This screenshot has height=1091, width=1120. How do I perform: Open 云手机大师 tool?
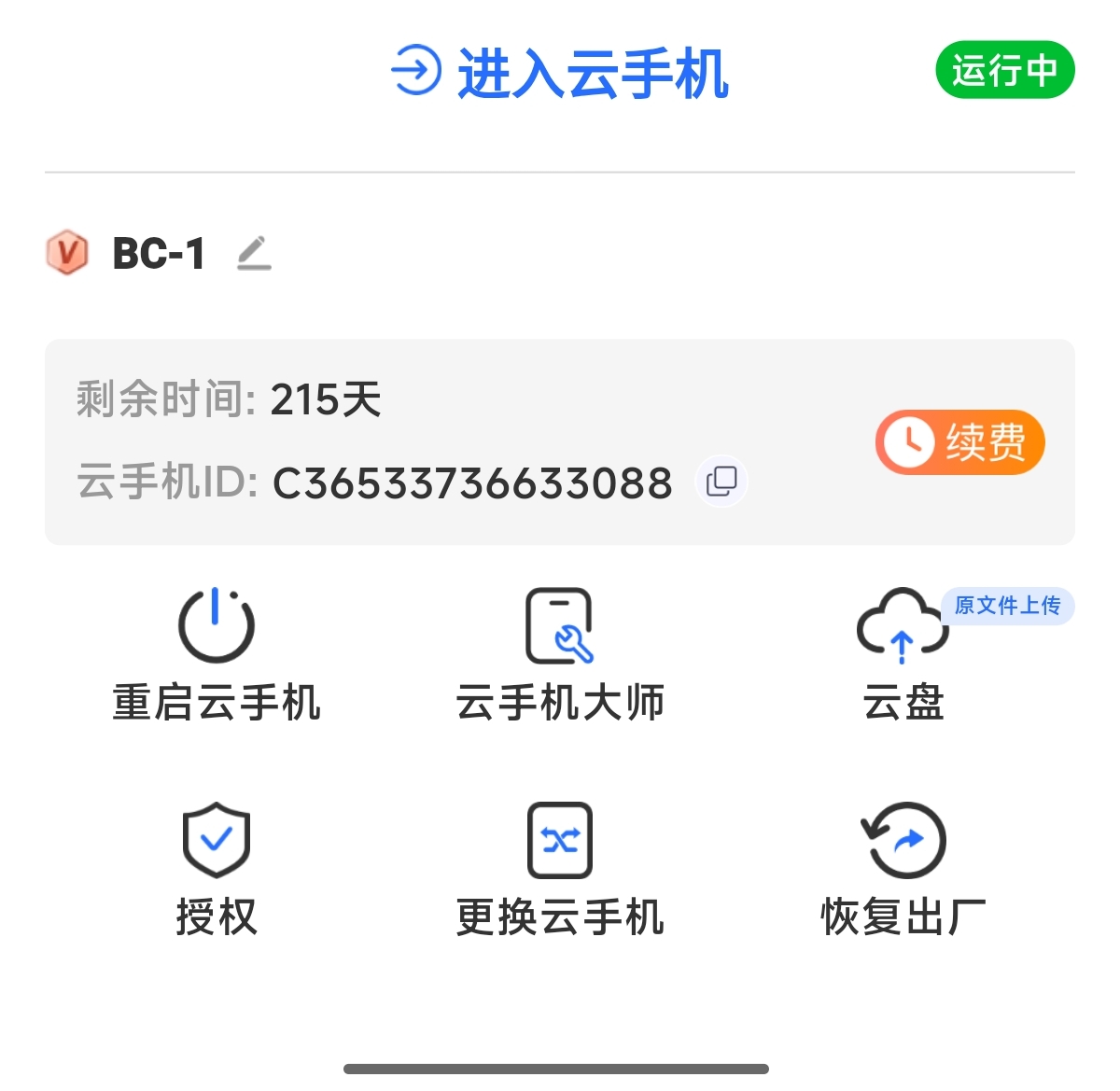click(560, 655)
